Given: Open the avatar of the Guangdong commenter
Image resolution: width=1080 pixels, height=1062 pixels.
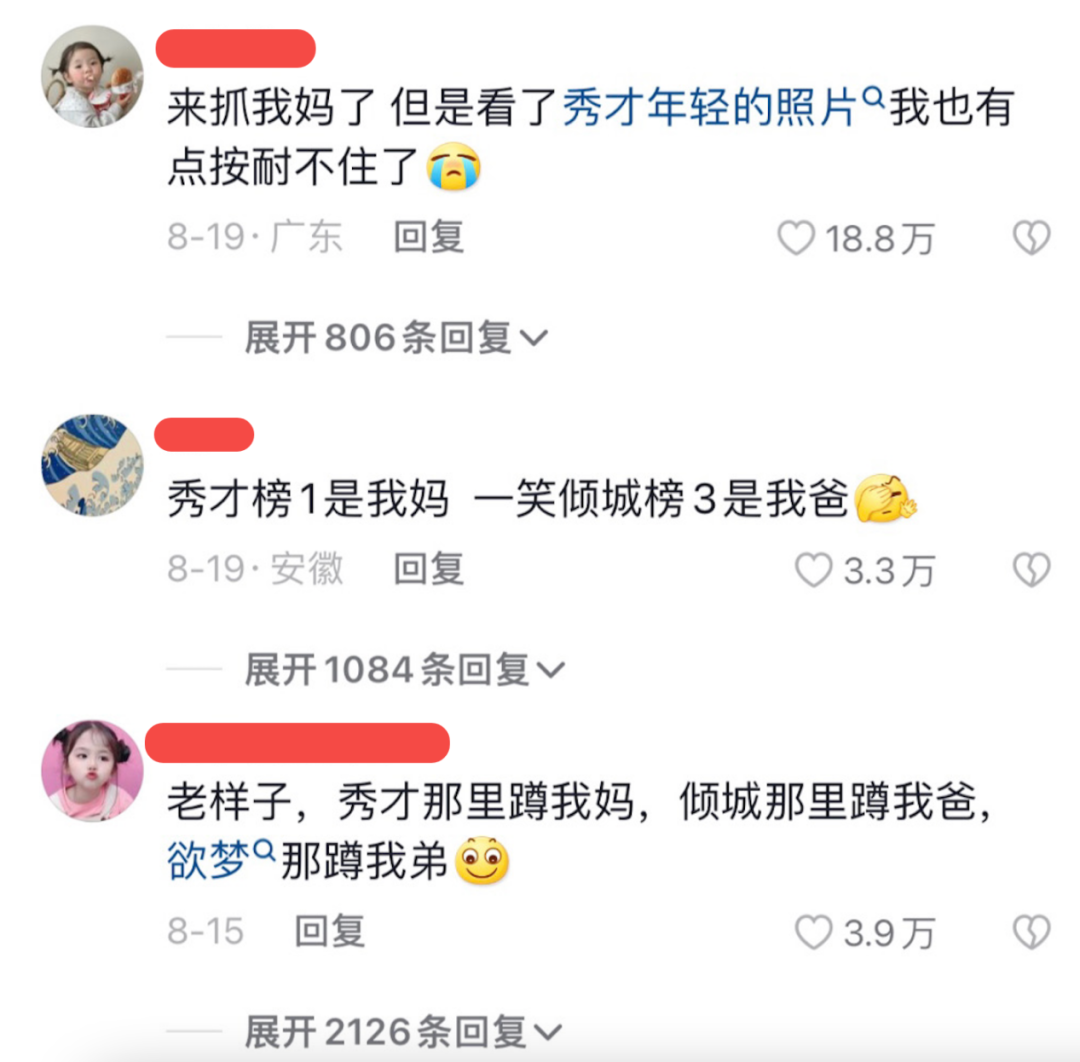Looking at the screenshot, I should click(92, 77).
